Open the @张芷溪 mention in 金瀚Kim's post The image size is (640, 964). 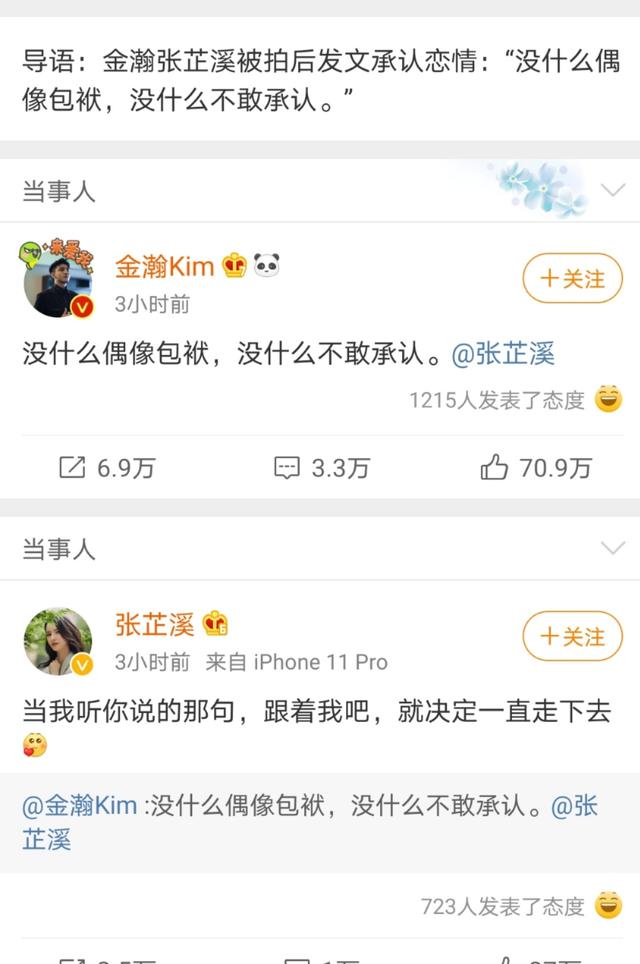tap(503, 353)
